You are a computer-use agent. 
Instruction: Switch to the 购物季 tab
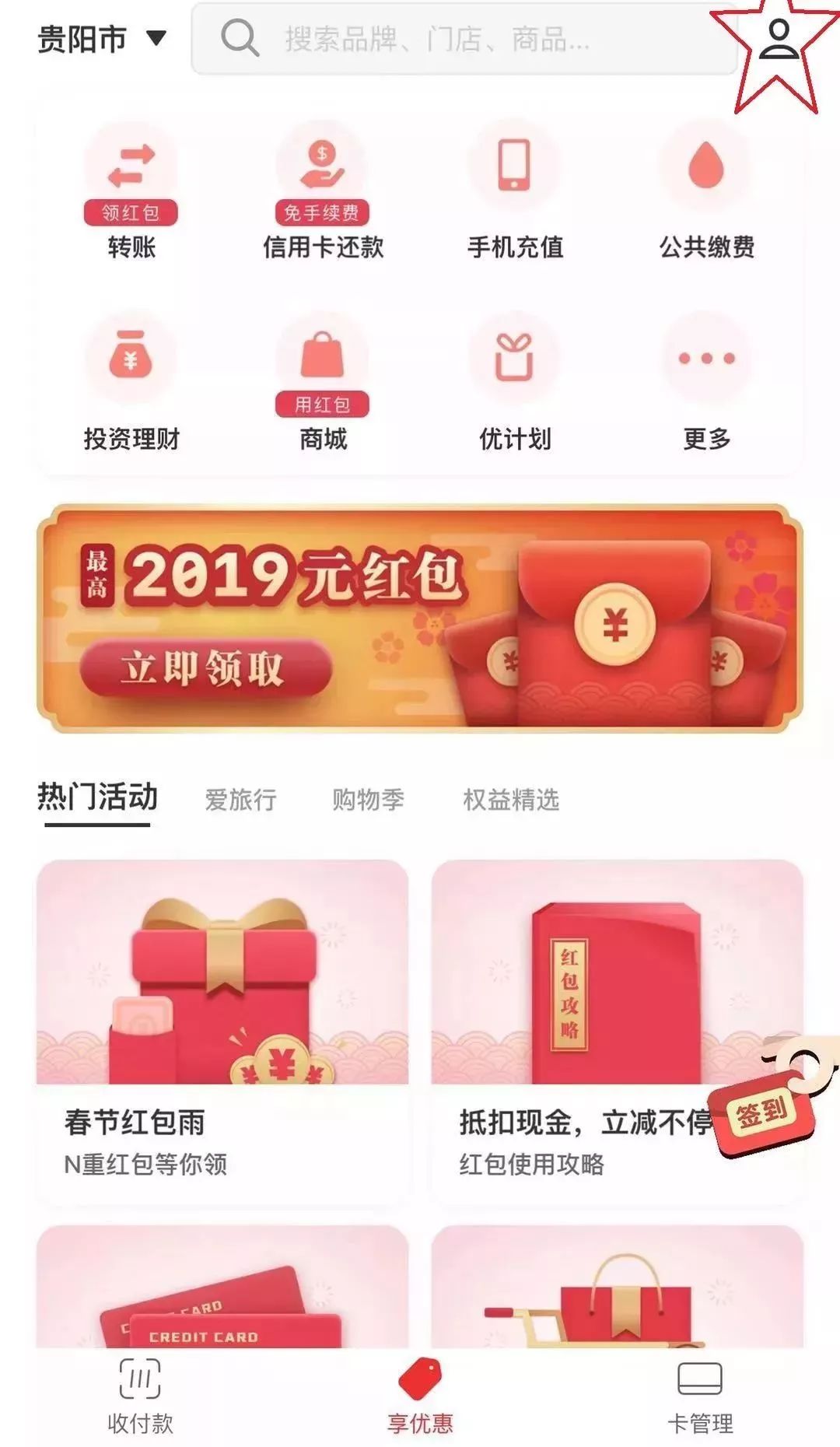[x=368, y=799]
